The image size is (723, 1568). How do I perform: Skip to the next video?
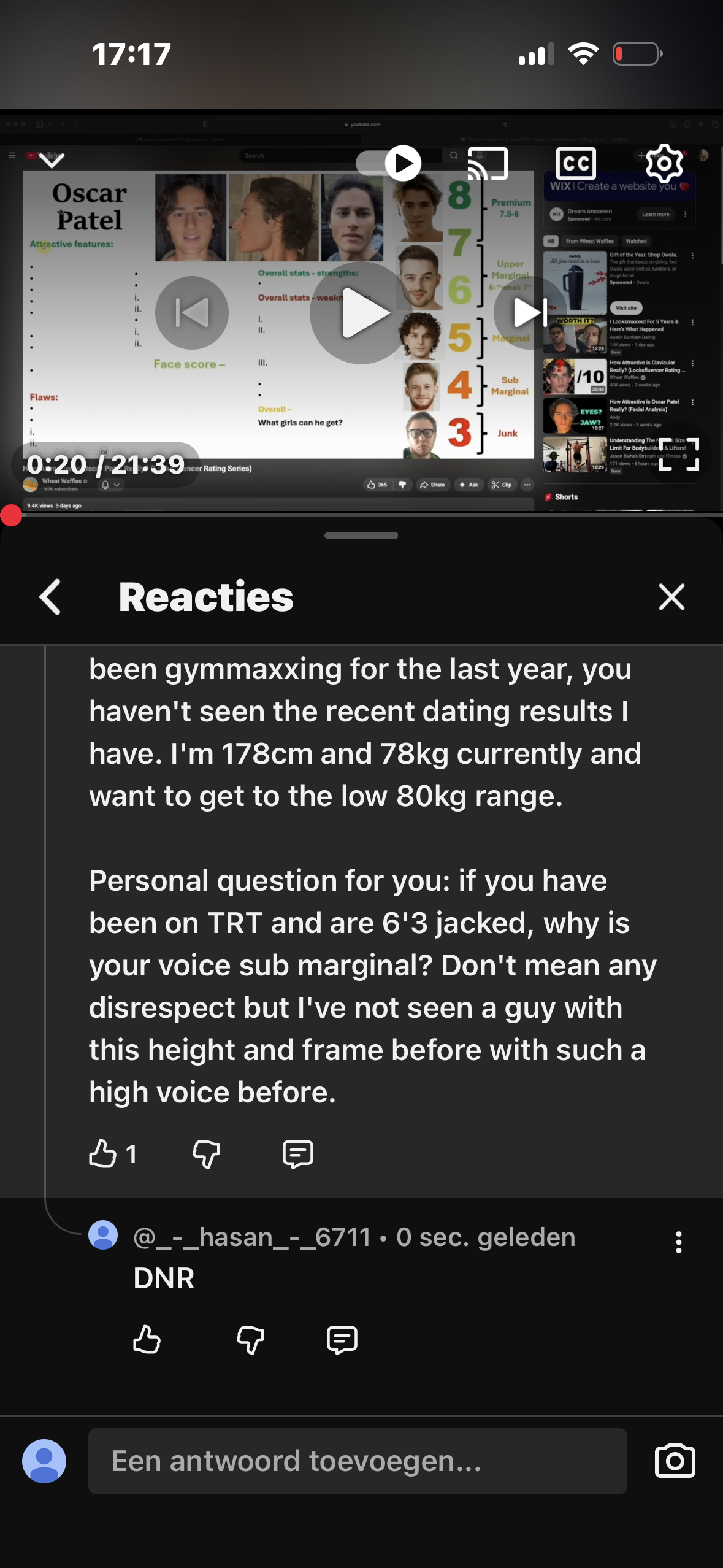(x=529, y=313)
